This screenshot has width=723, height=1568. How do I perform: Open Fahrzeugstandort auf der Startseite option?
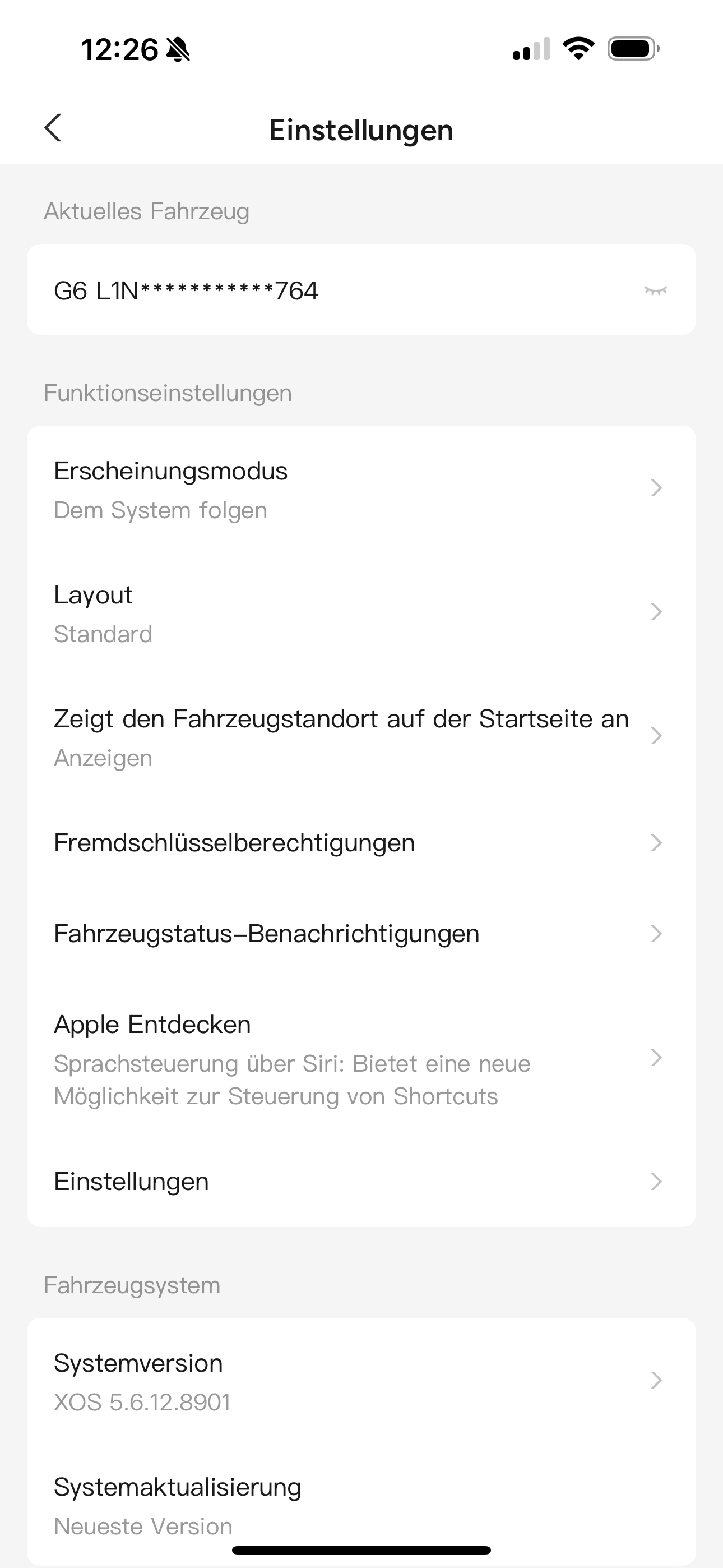(x=360, y=737)
